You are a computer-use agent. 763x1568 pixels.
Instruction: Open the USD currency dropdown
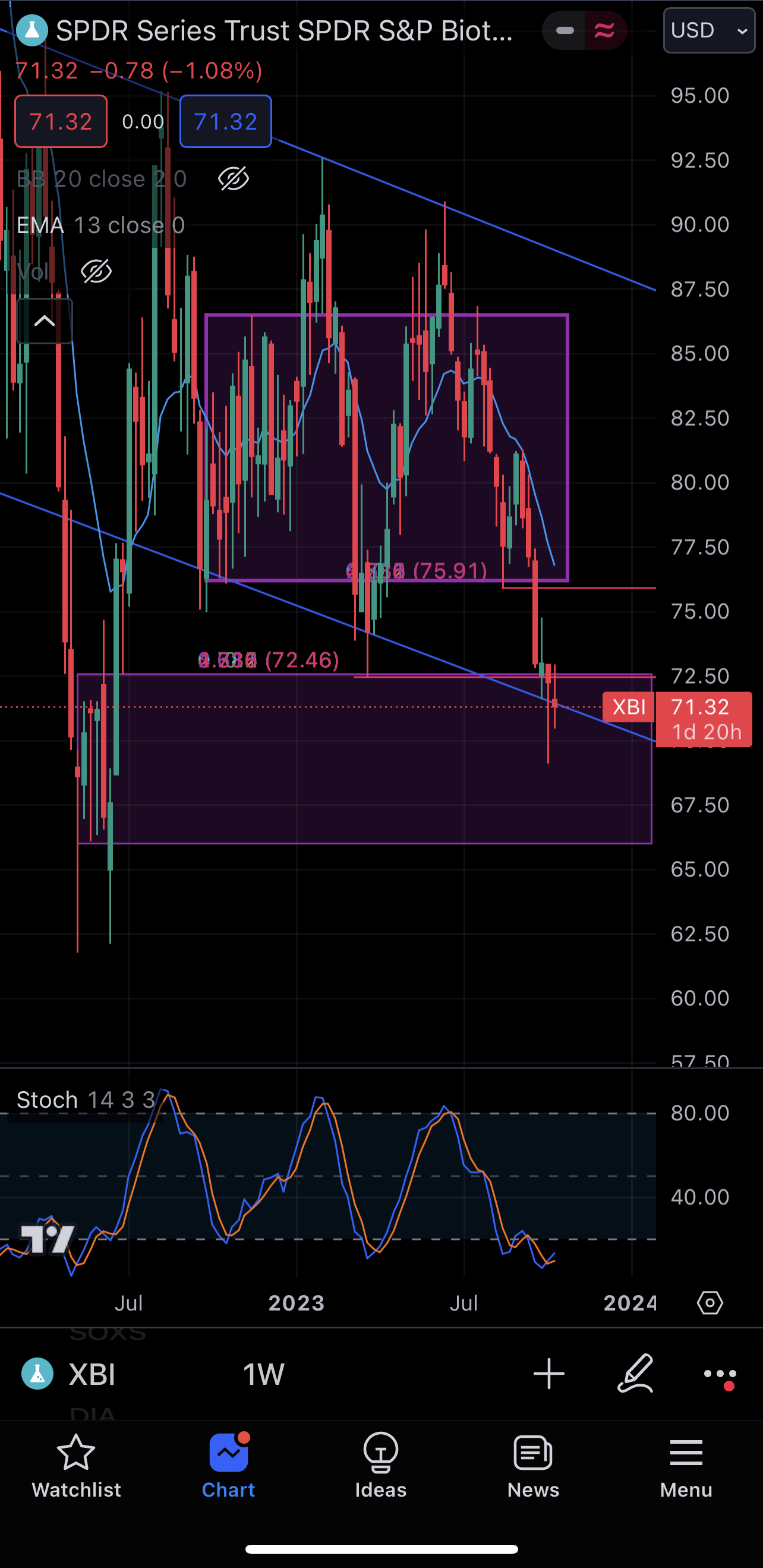[x=708, y=30]
